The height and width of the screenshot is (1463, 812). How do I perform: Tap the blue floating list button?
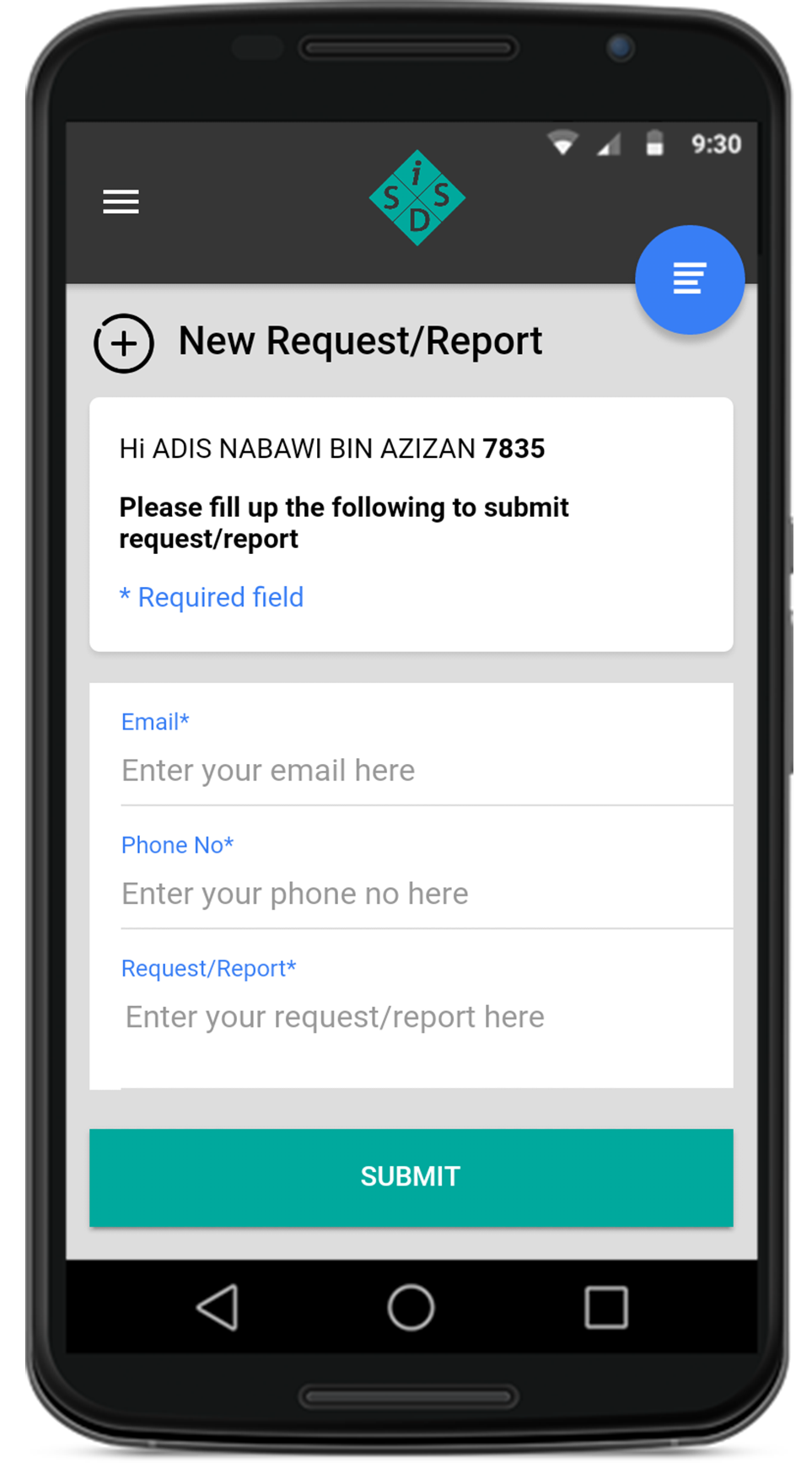tap(690, 279)
